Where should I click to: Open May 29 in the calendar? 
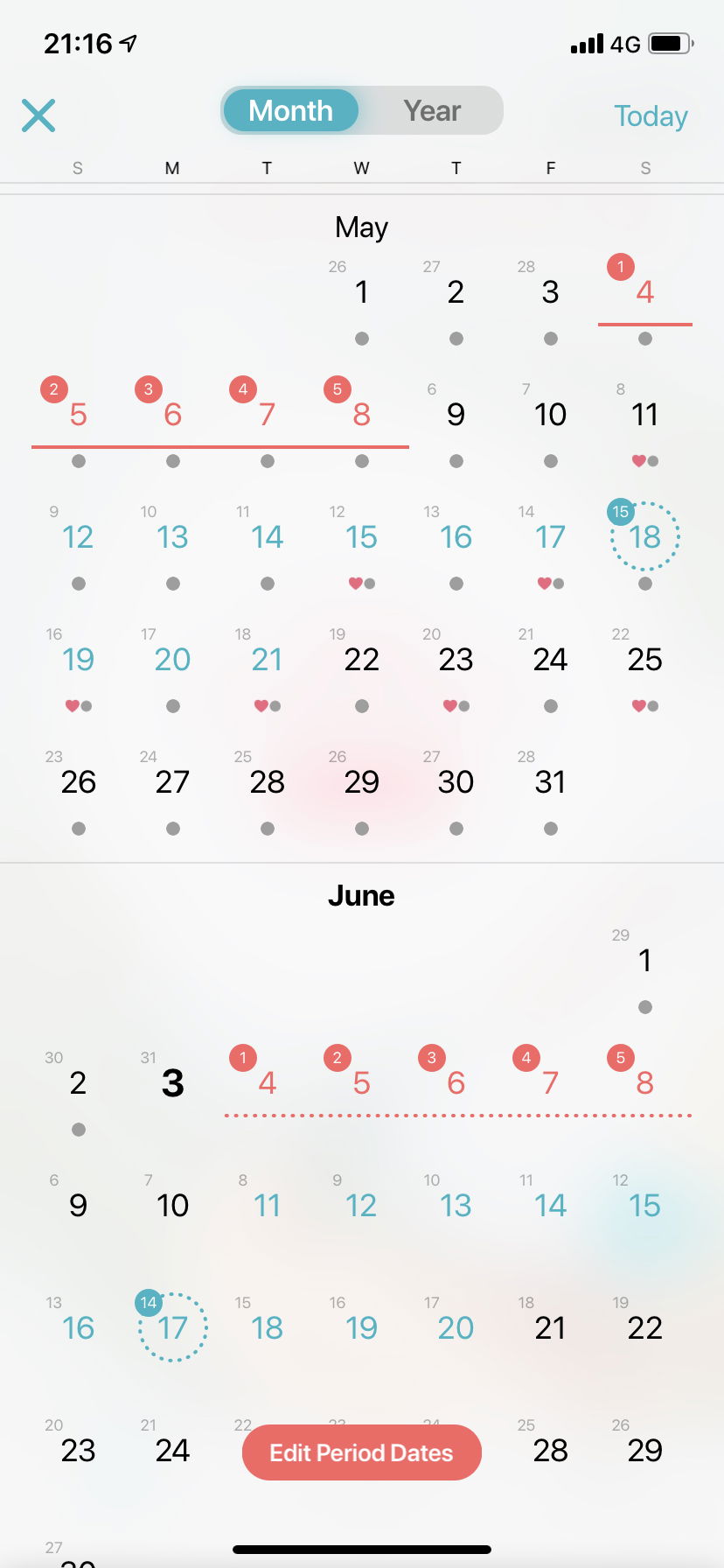pos(361,782)
